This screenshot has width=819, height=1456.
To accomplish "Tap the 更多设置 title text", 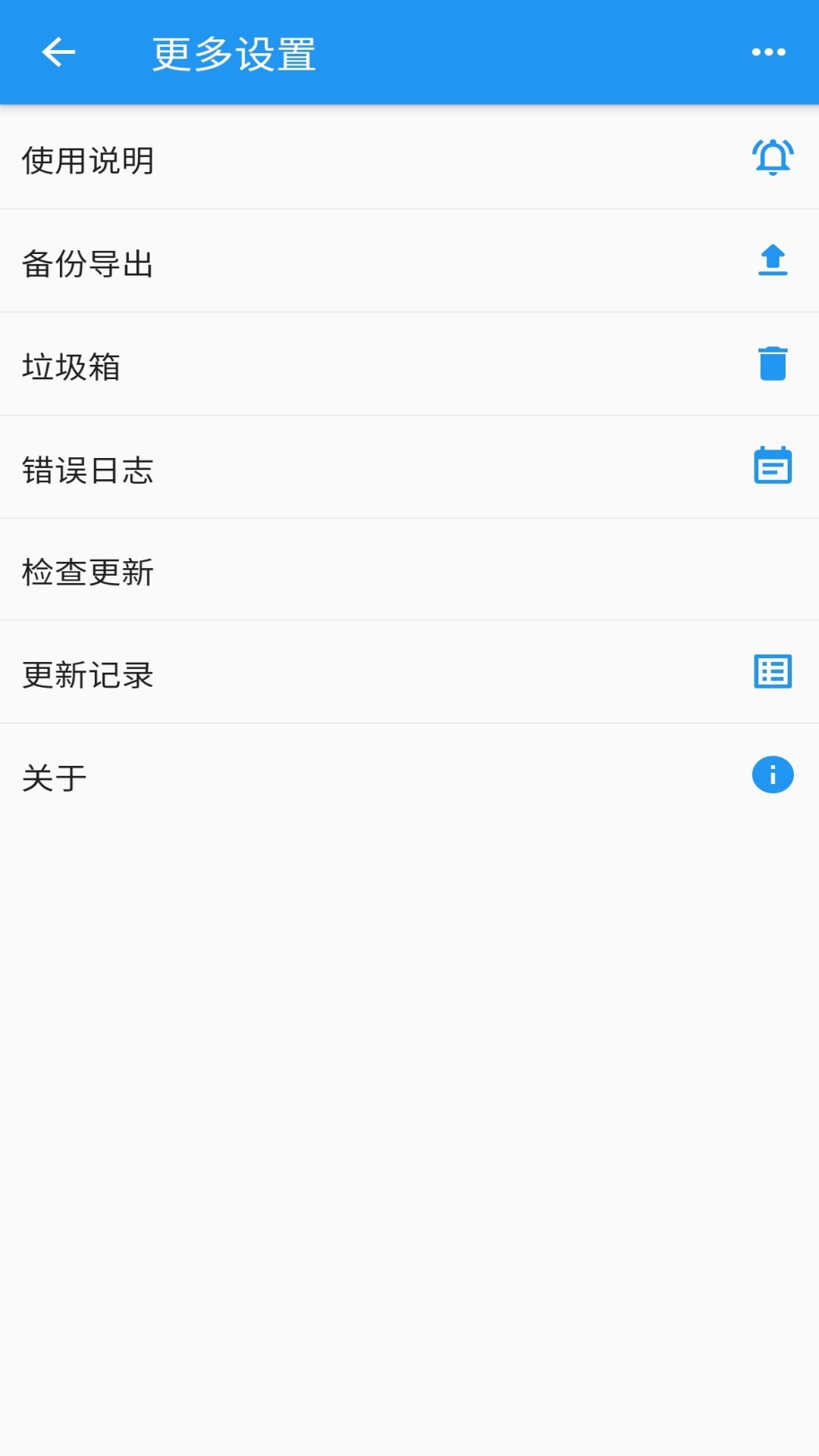I will (235, 53).
